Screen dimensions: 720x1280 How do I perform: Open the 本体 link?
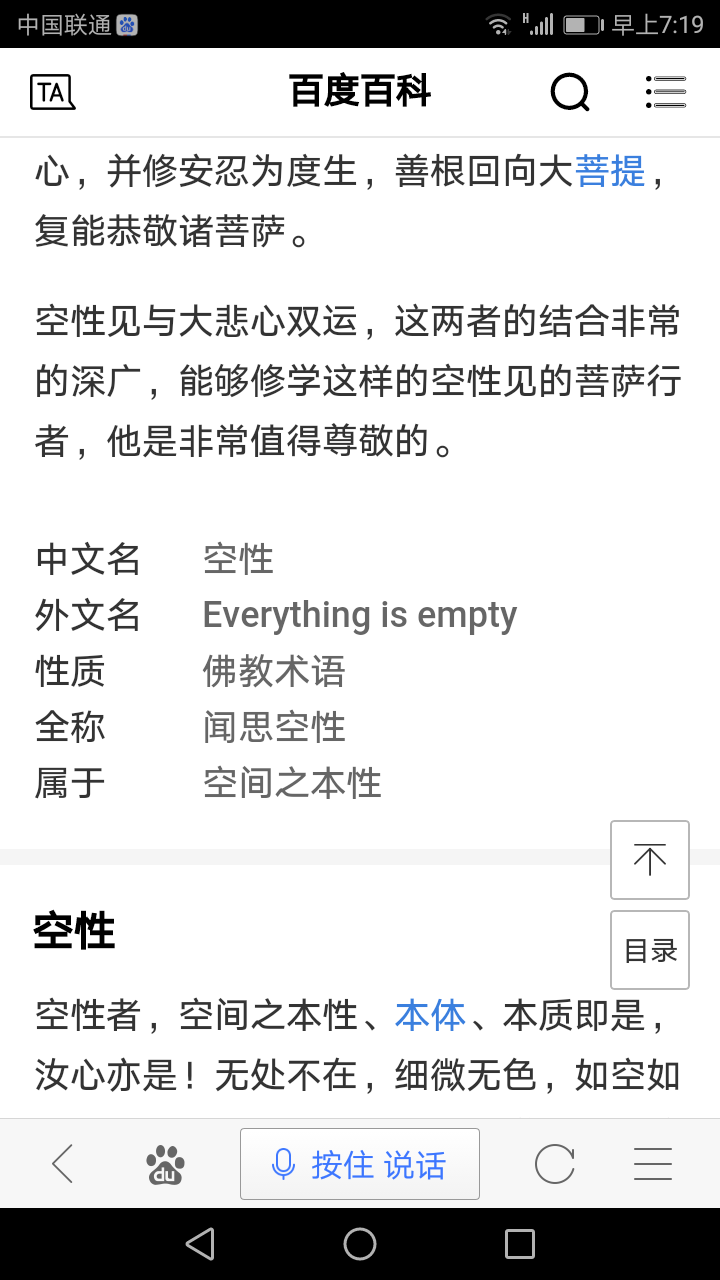click(430, 1016)
